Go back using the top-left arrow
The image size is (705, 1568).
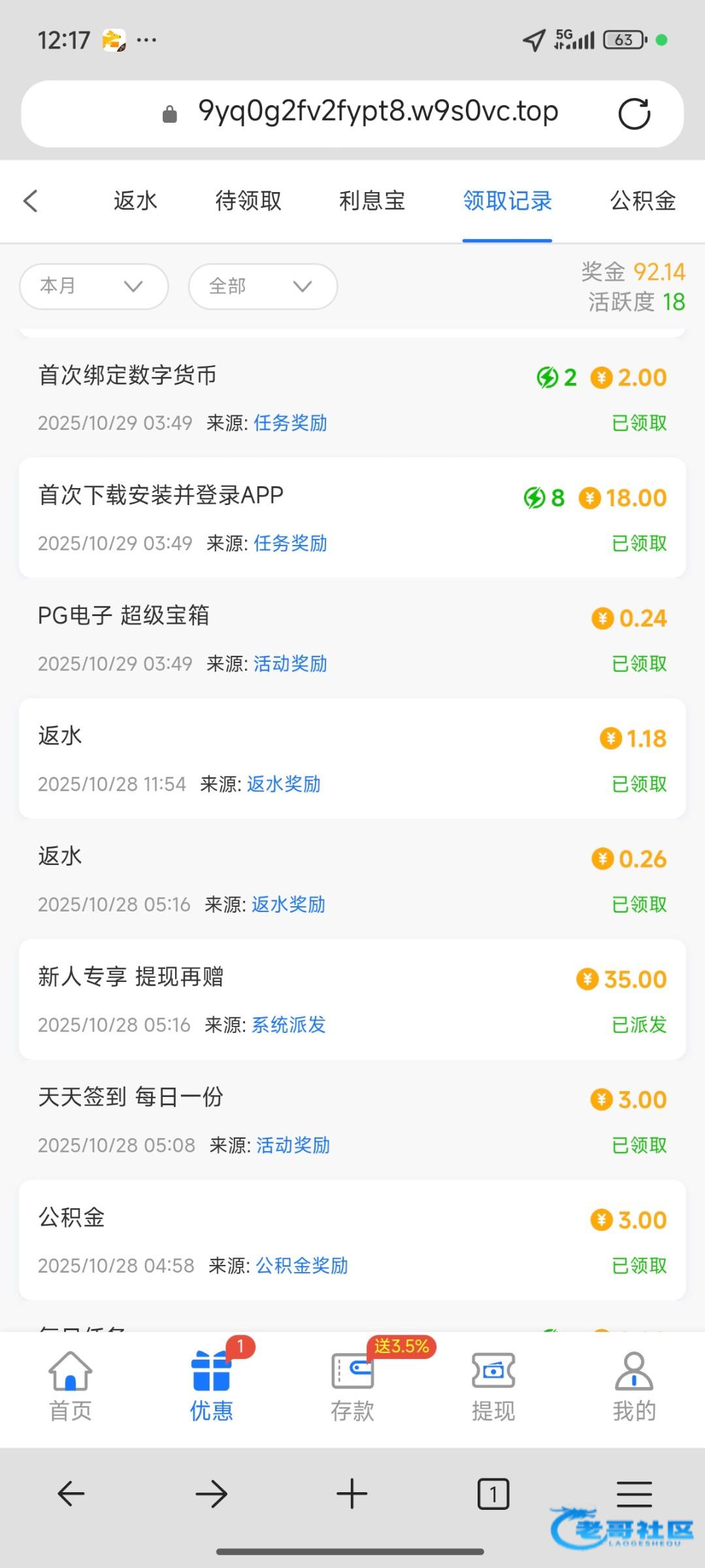pos(31,201)
